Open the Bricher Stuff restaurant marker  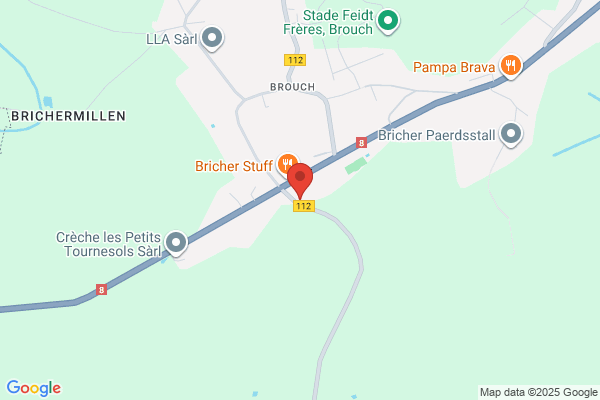point(286,164)
